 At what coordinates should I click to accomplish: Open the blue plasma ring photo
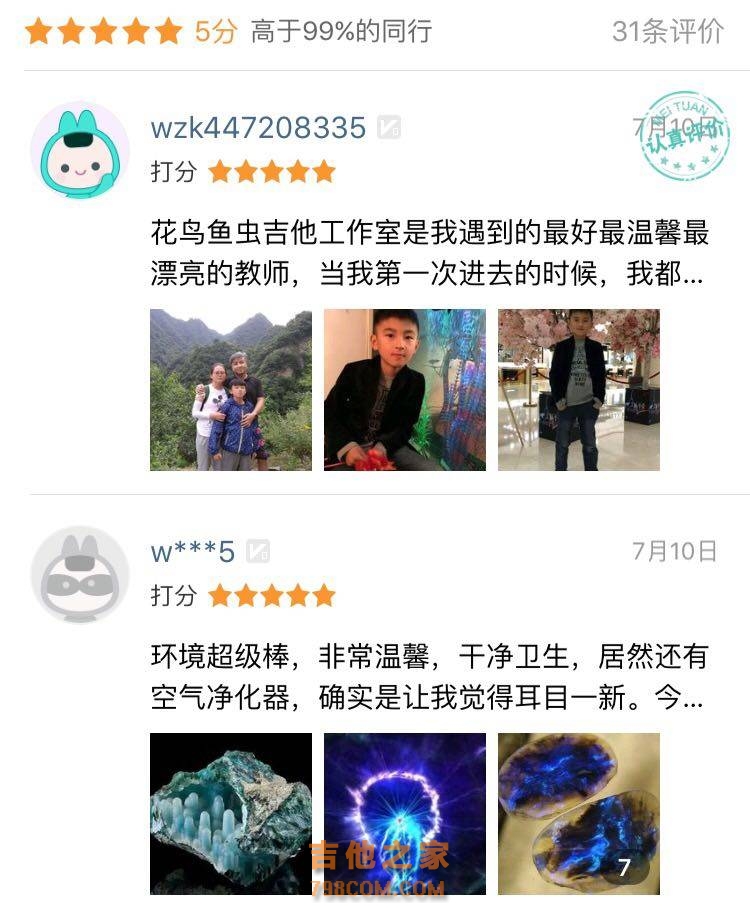[x=405, y=814]
